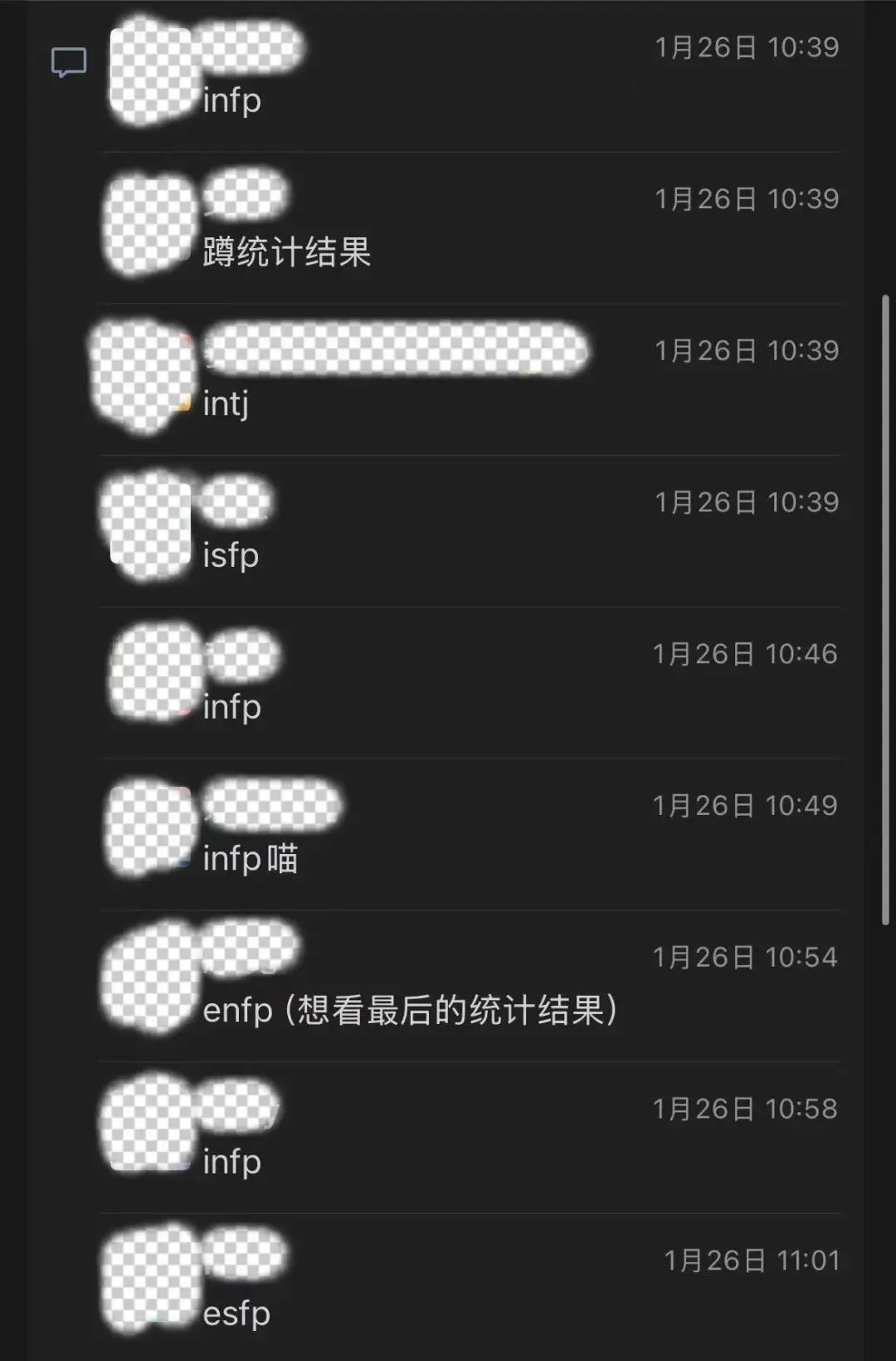Select the 蹲统计结果 comment
896x1361 pixels.
286,251
